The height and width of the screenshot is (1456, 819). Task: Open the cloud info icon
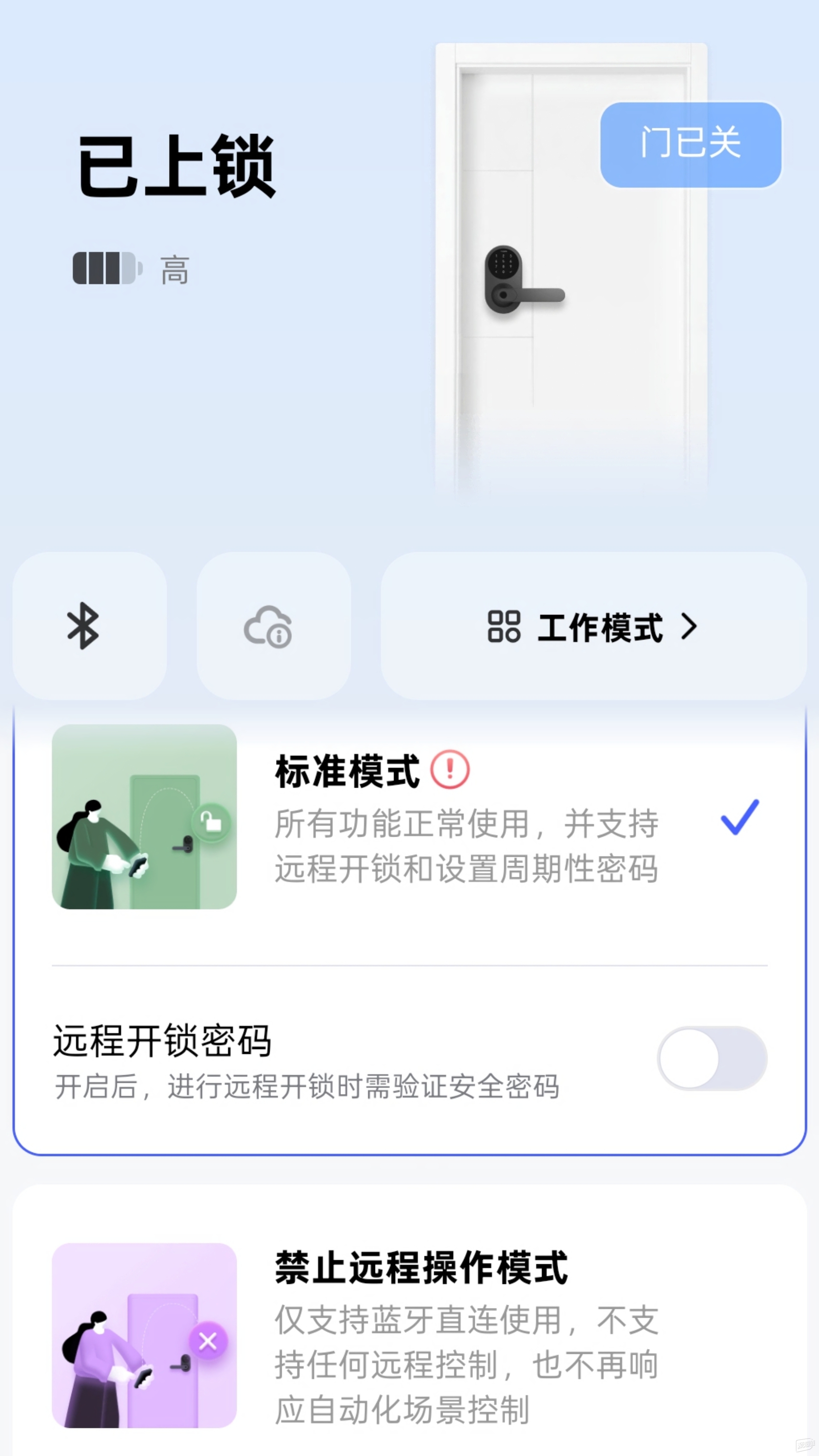274,626
